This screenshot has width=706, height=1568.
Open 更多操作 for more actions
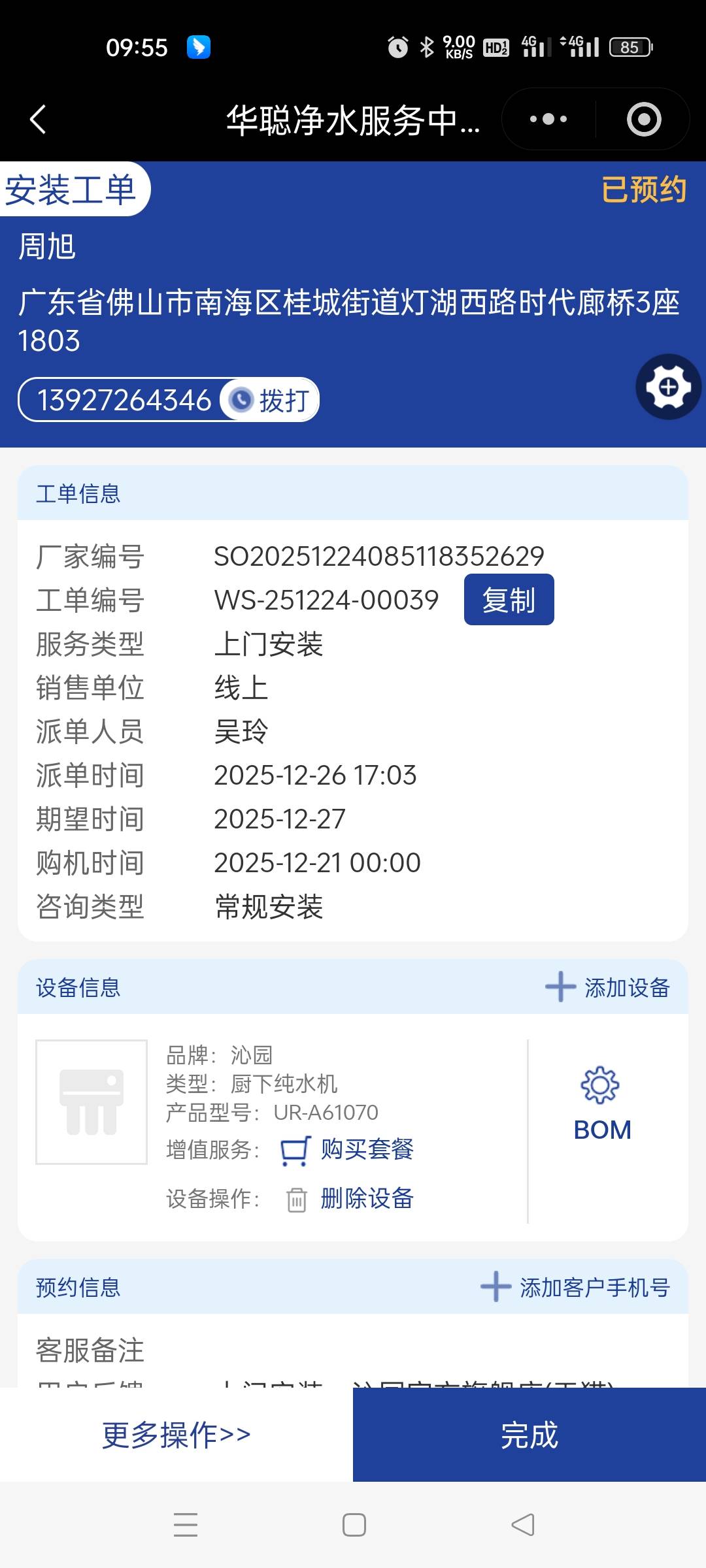176,1435
